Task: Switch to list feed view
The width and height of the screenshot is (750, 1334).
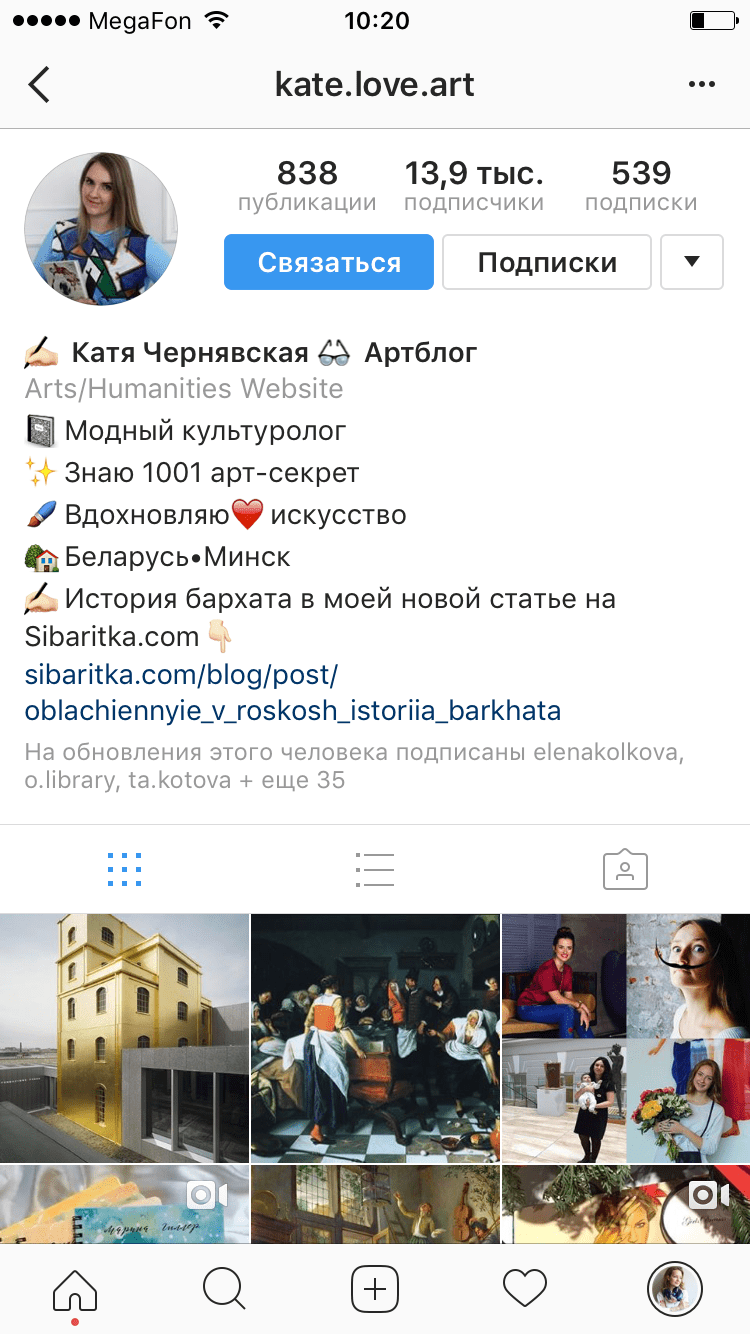Action: click(x=374, y=869)
